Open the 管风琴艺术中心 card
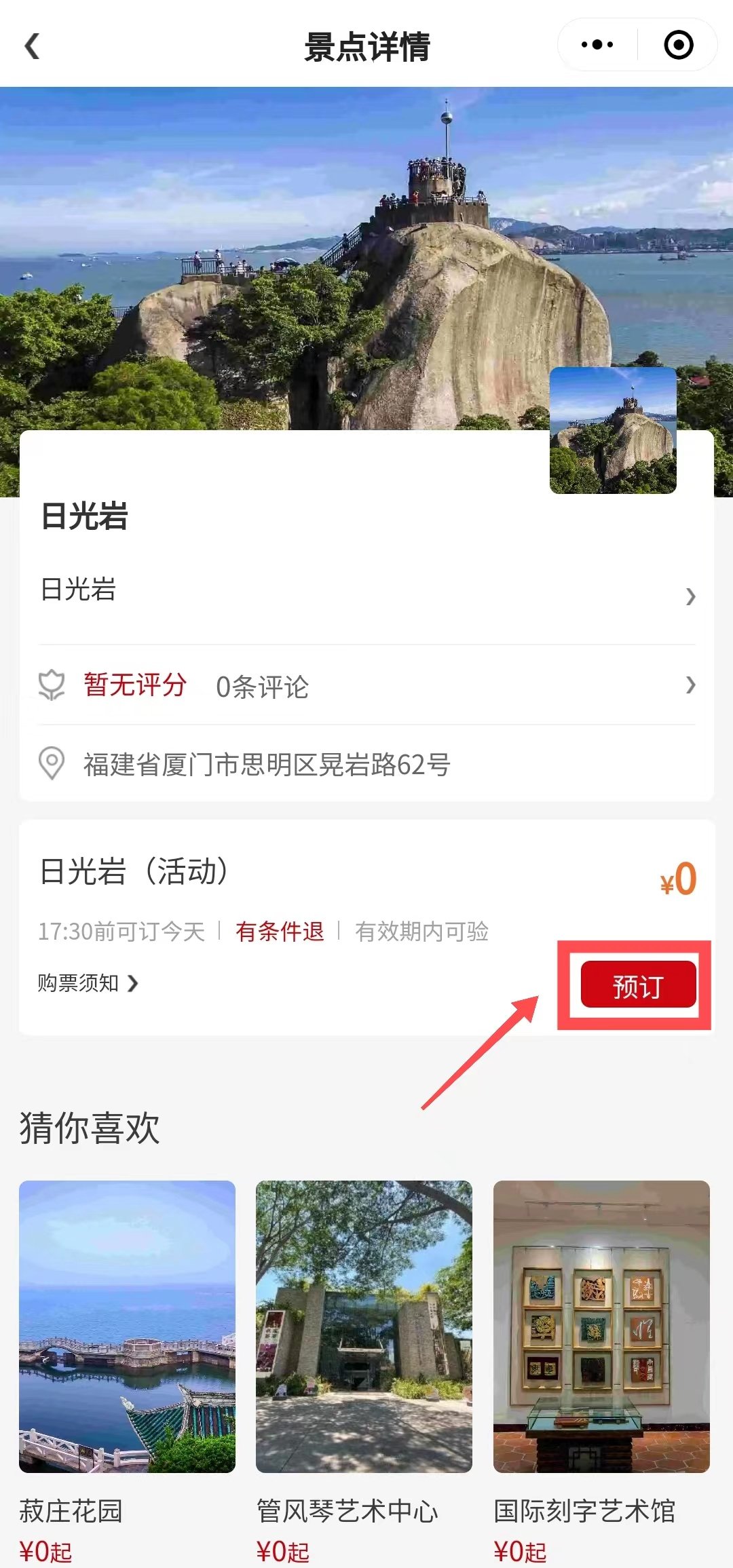 pyautogui.click(x=364, y=1326)
